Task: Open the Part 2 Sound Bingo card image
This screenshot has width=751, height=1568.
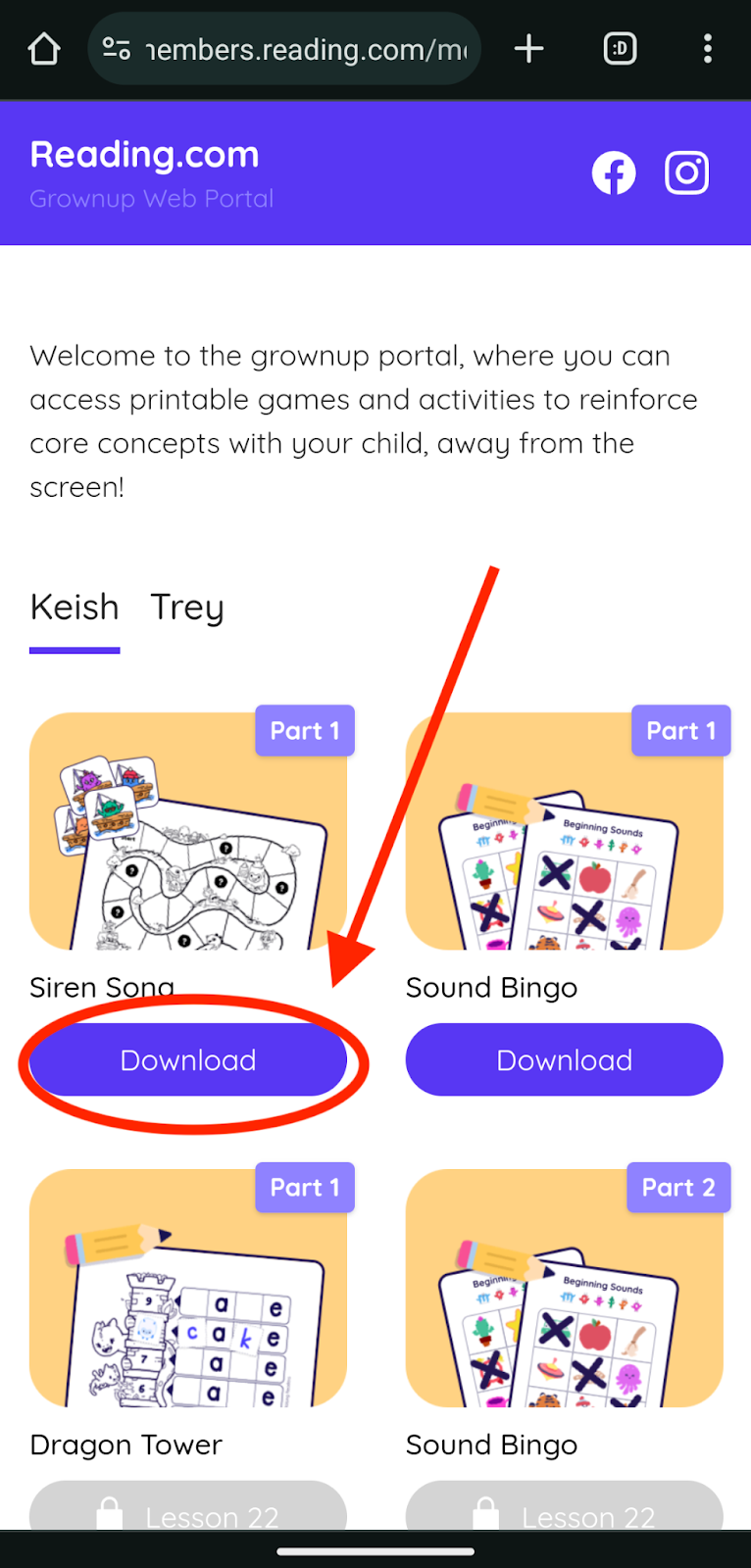Action: click(x=564, y=1288)
